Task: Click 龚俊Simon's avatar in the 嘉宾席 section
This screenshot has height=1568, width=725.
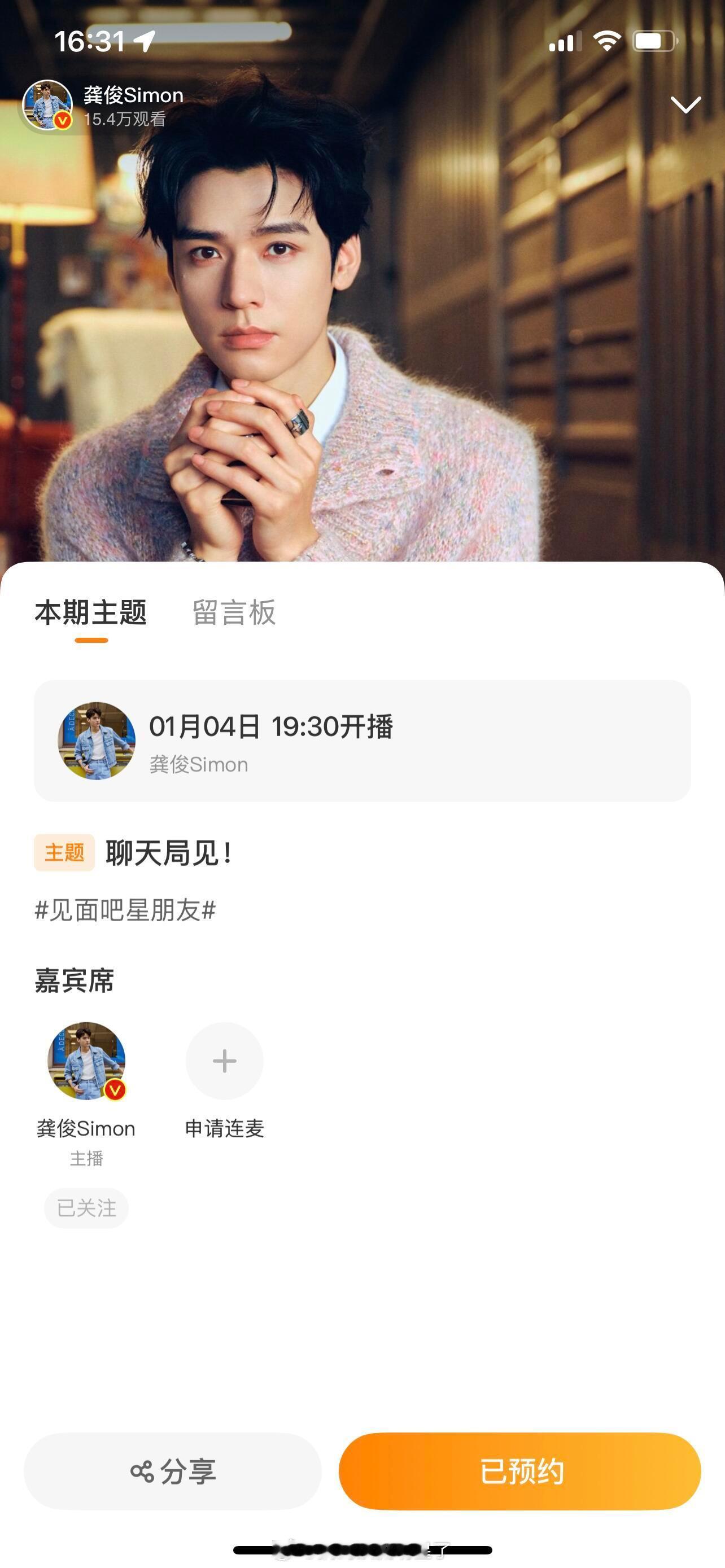Action: coord(87,1061)
